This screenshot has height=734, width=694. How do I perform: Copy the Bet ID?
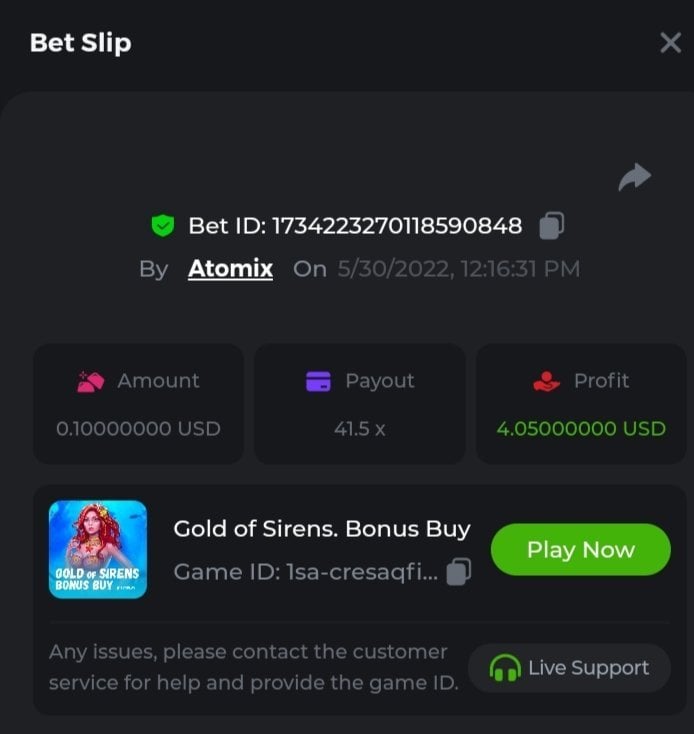point(551,226)
